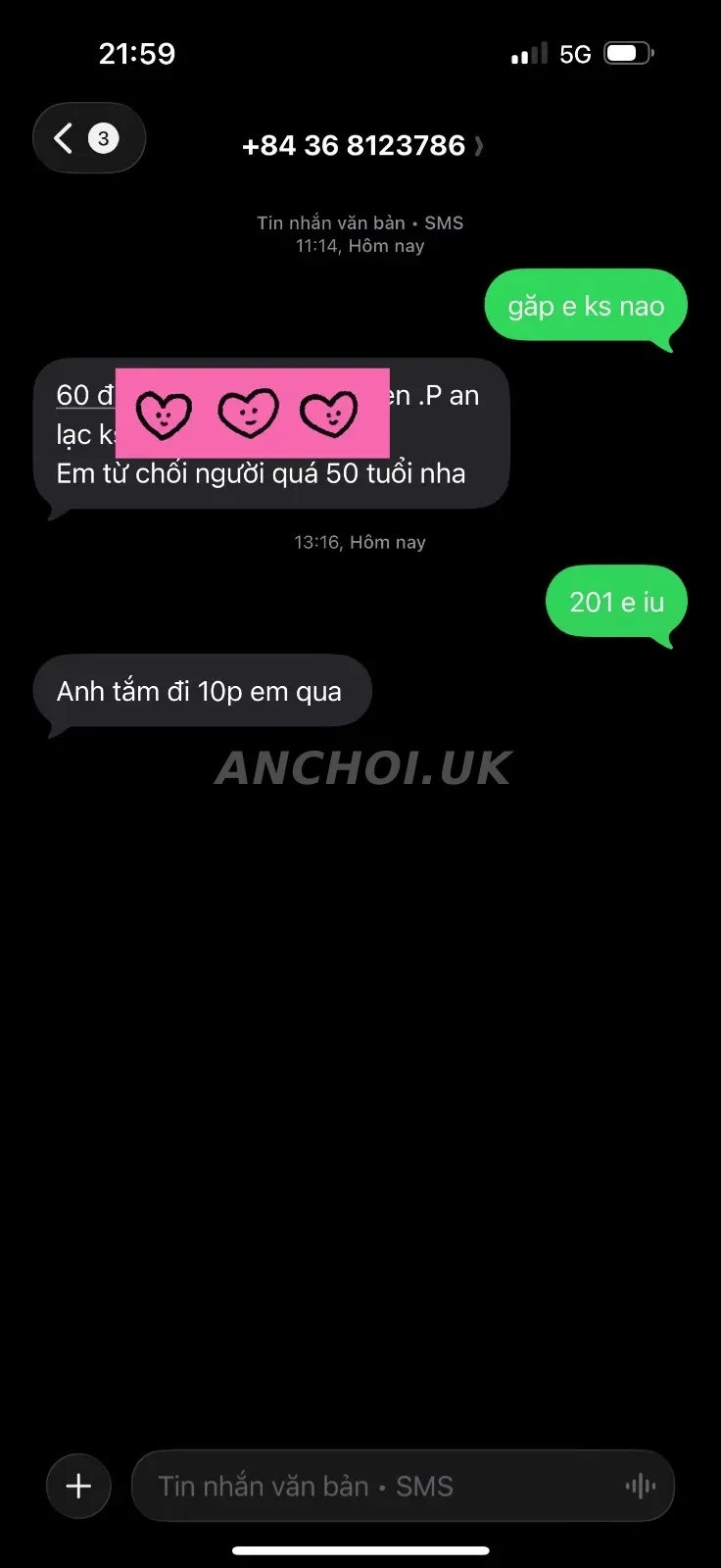Record an audio message with waveform icon
The image size is (721, 1568).
(640, 1487)
